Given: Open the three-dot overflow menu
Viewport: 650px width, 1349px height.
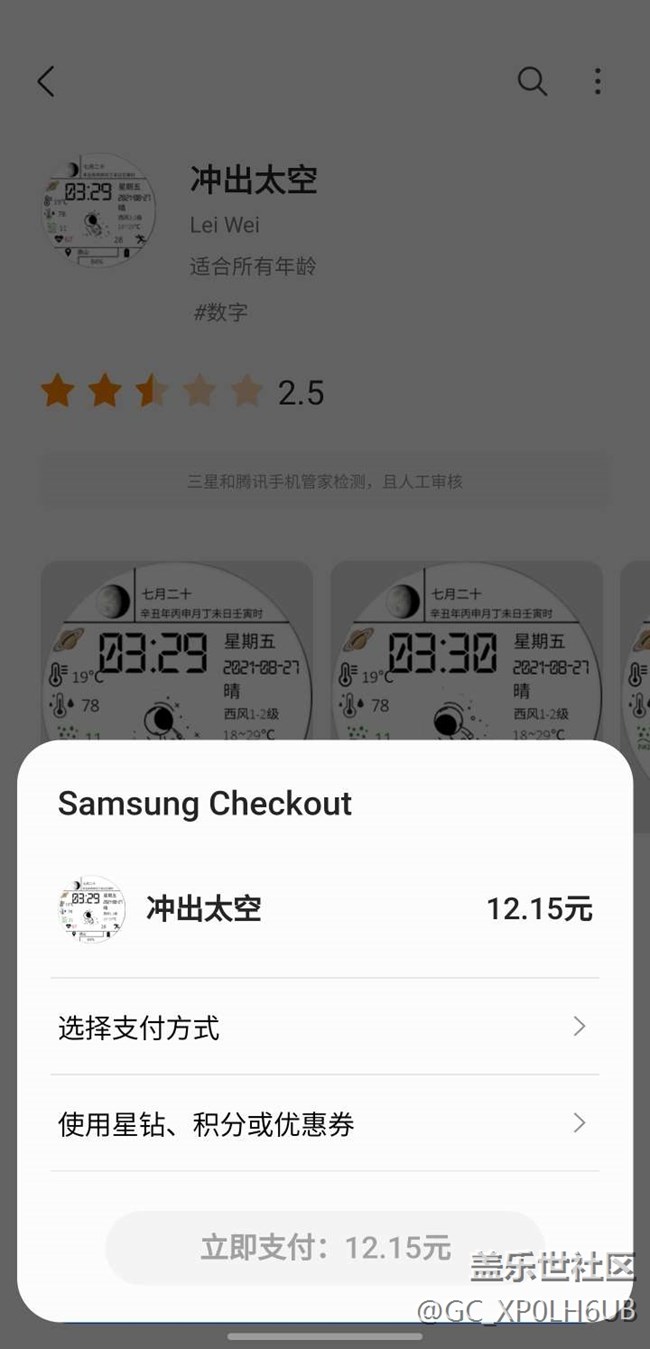Looking at the screenshot, I should click(597, 81).
